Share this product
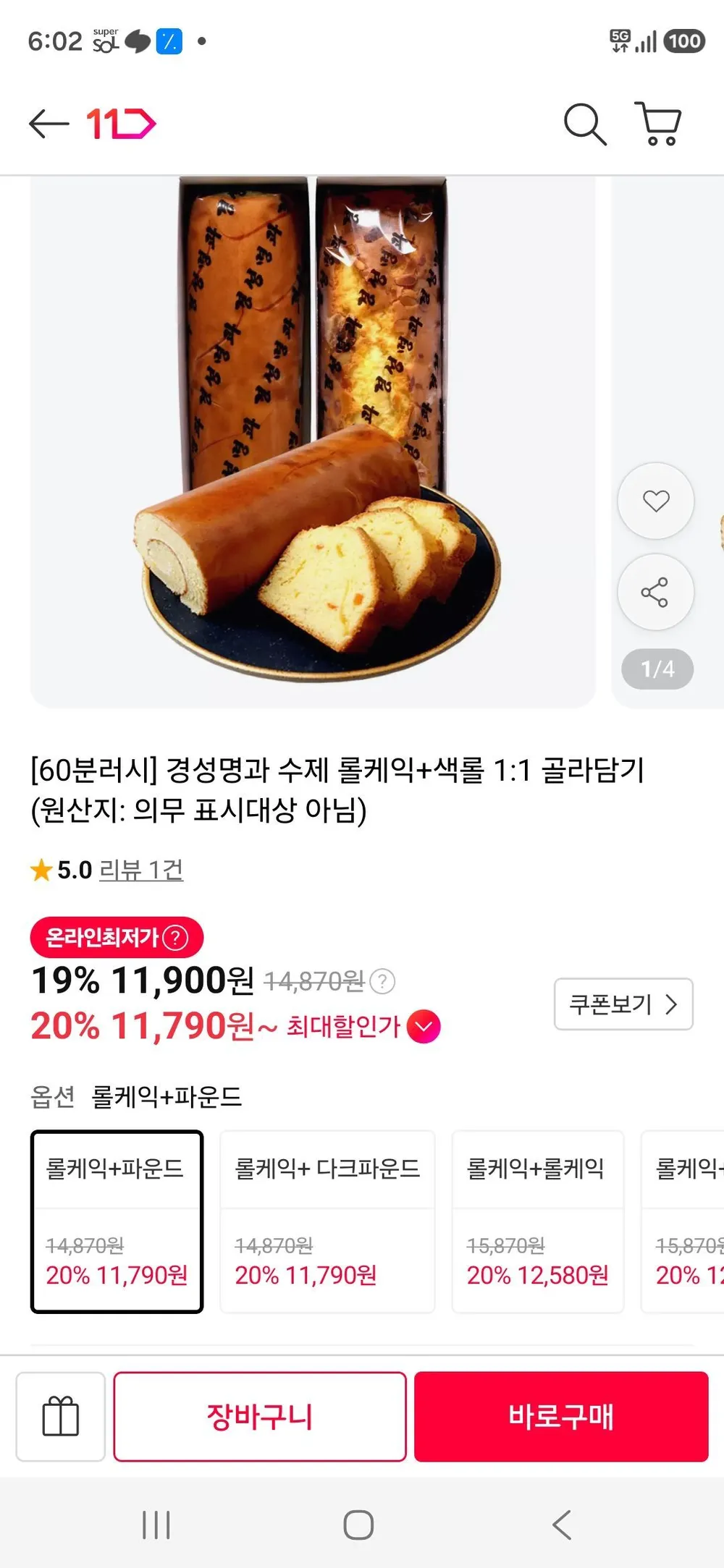This screenshot has width=724, height=1568. pos(656,592)
